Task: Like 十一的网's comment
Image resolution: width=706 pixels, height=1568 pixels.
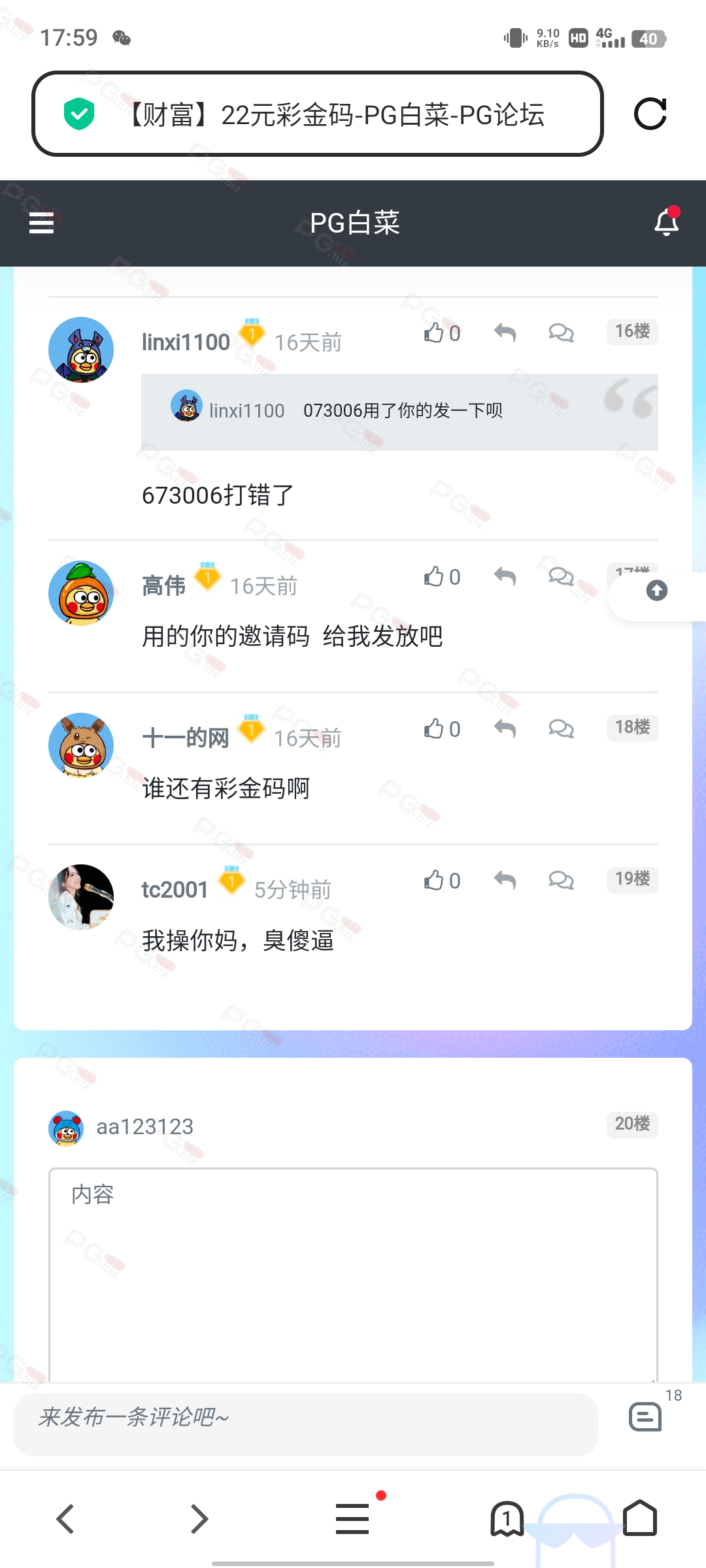Action: (442, 729)
